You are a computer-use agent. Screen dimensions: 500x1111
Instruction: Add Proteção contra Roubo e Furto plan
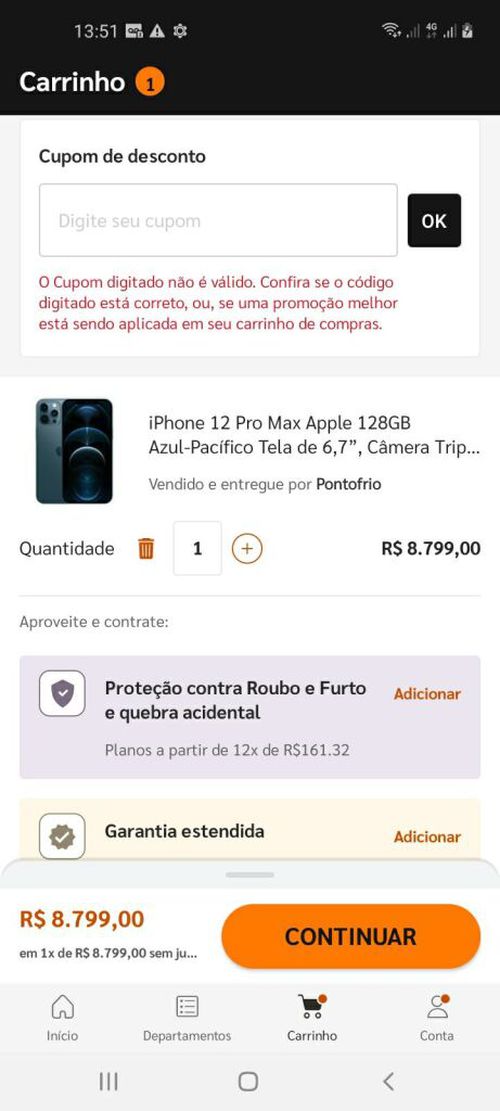tap(427, 694)
